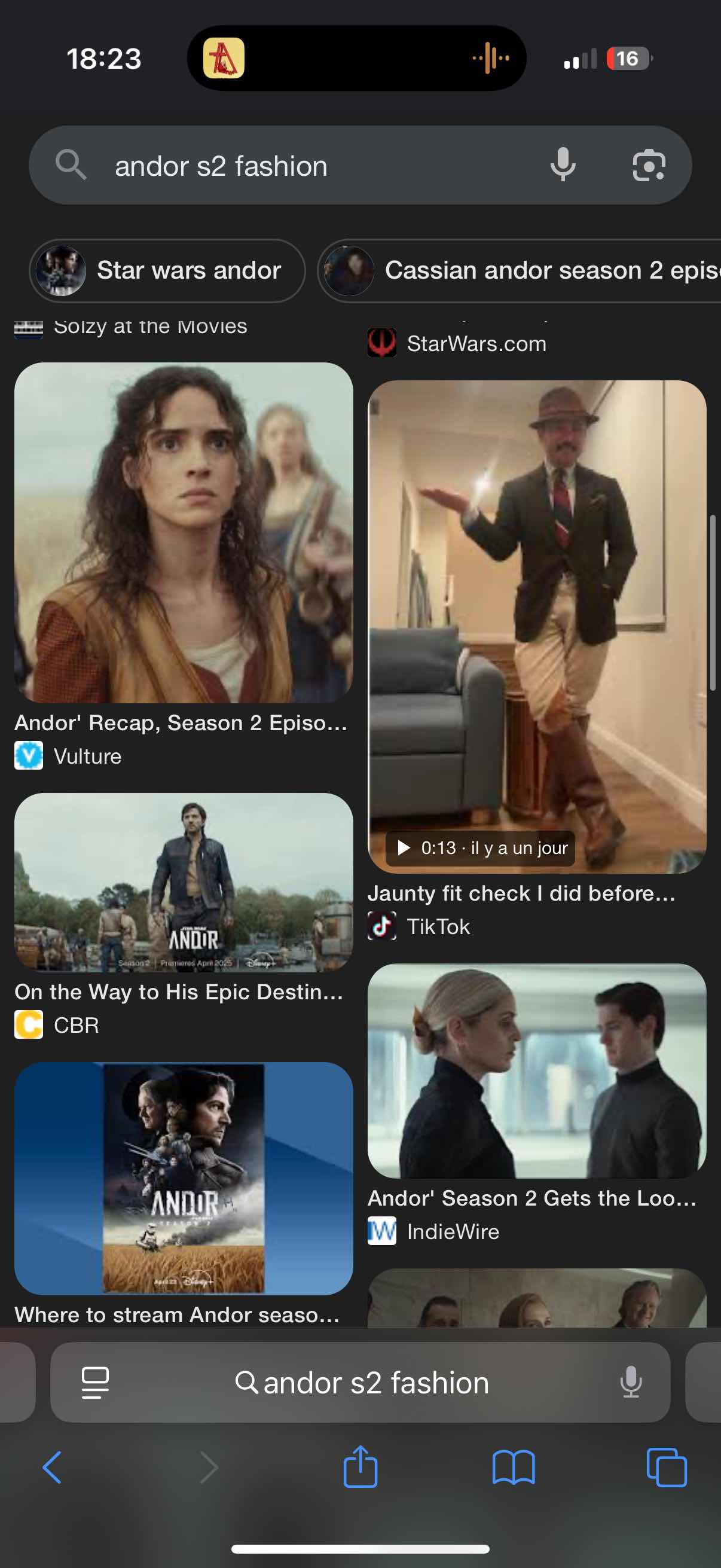Image resolution: width=721 pixels, height=1568 pixels.
Task: Go back to previous page
Action: pyautogui.click(x=53, y=1468)
